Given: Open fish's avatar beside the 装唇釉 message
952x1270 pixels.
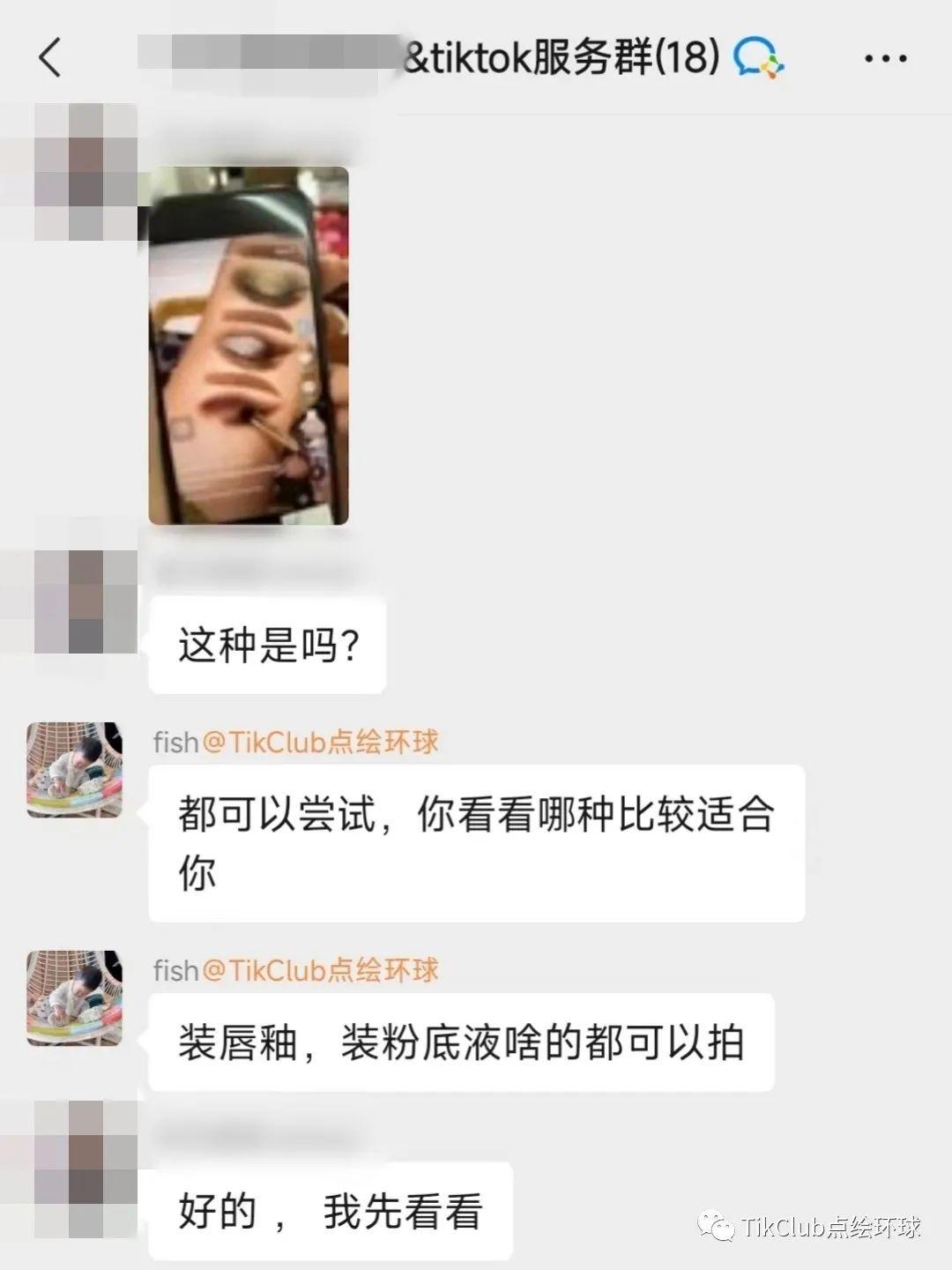Looking at the screenshot, I should [75, 997].
